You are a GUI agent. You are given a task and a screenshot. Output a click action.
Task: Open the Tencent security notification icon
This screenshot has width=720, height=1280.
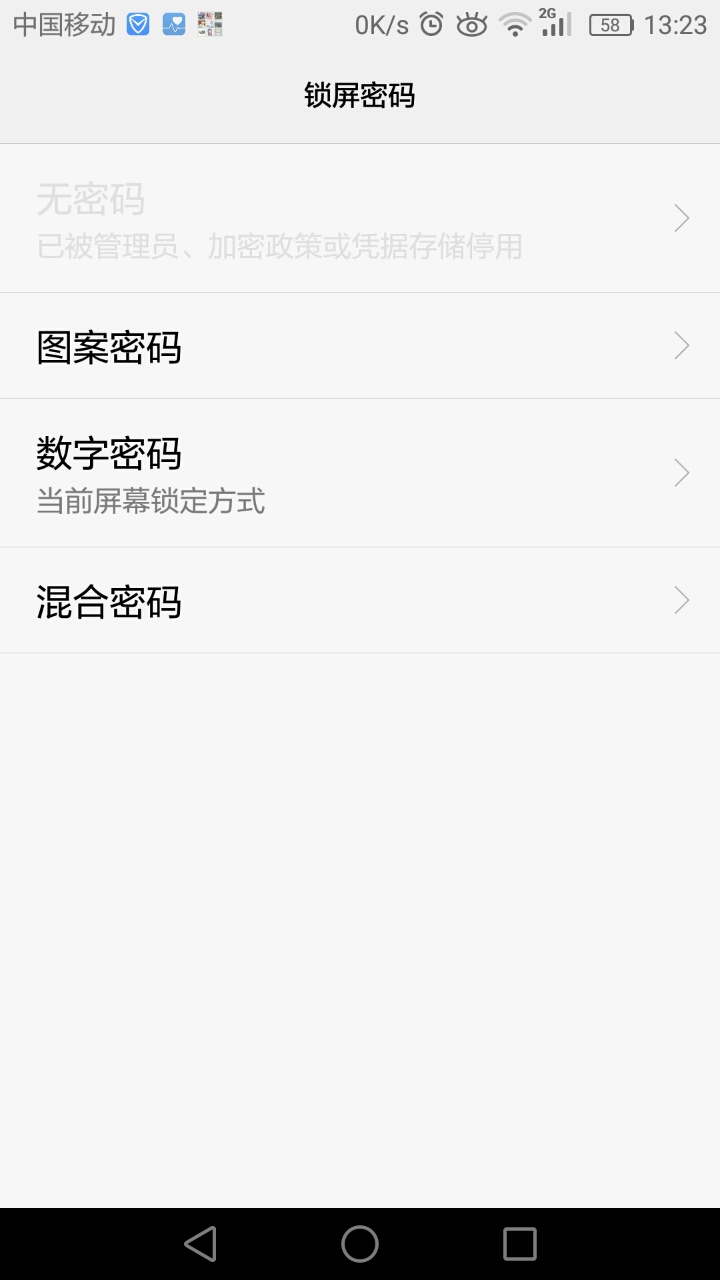click(x=136, y=23)
